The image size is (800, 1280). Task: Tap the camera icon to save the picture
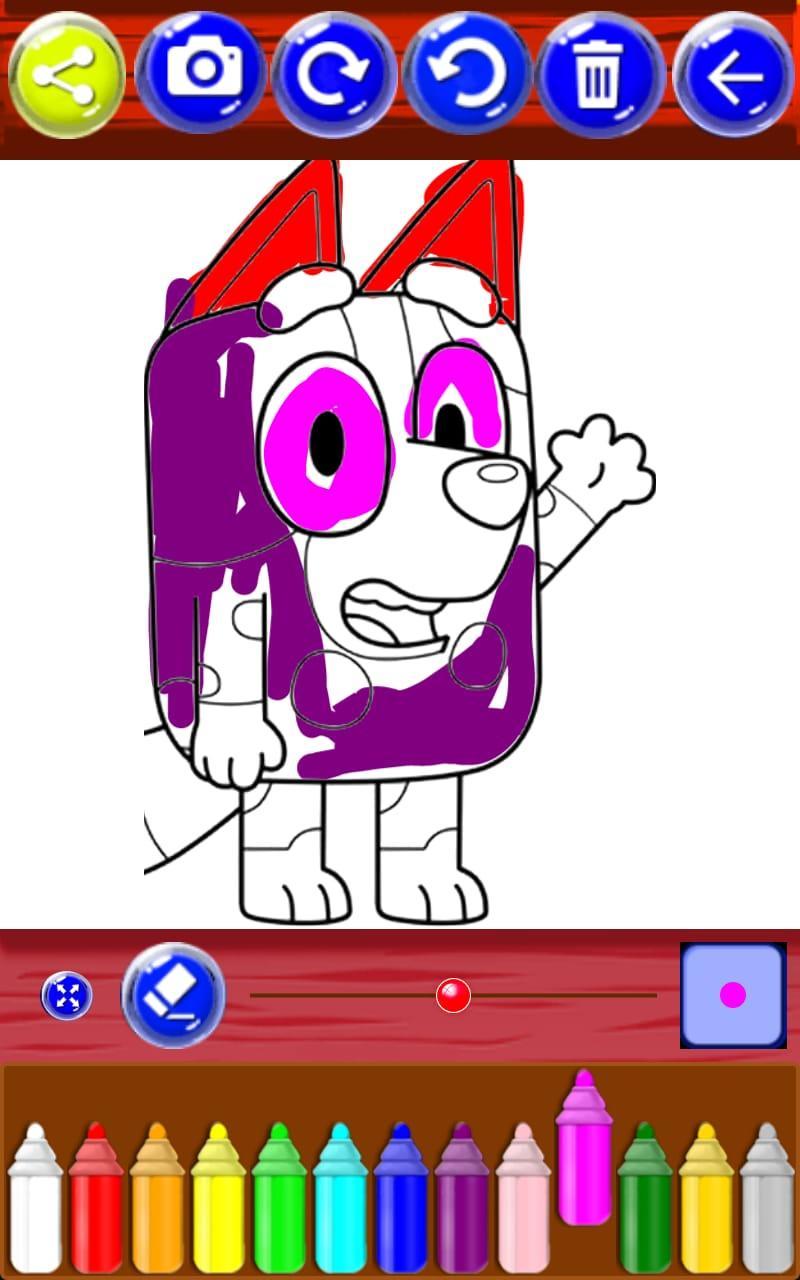coord(202,72)
